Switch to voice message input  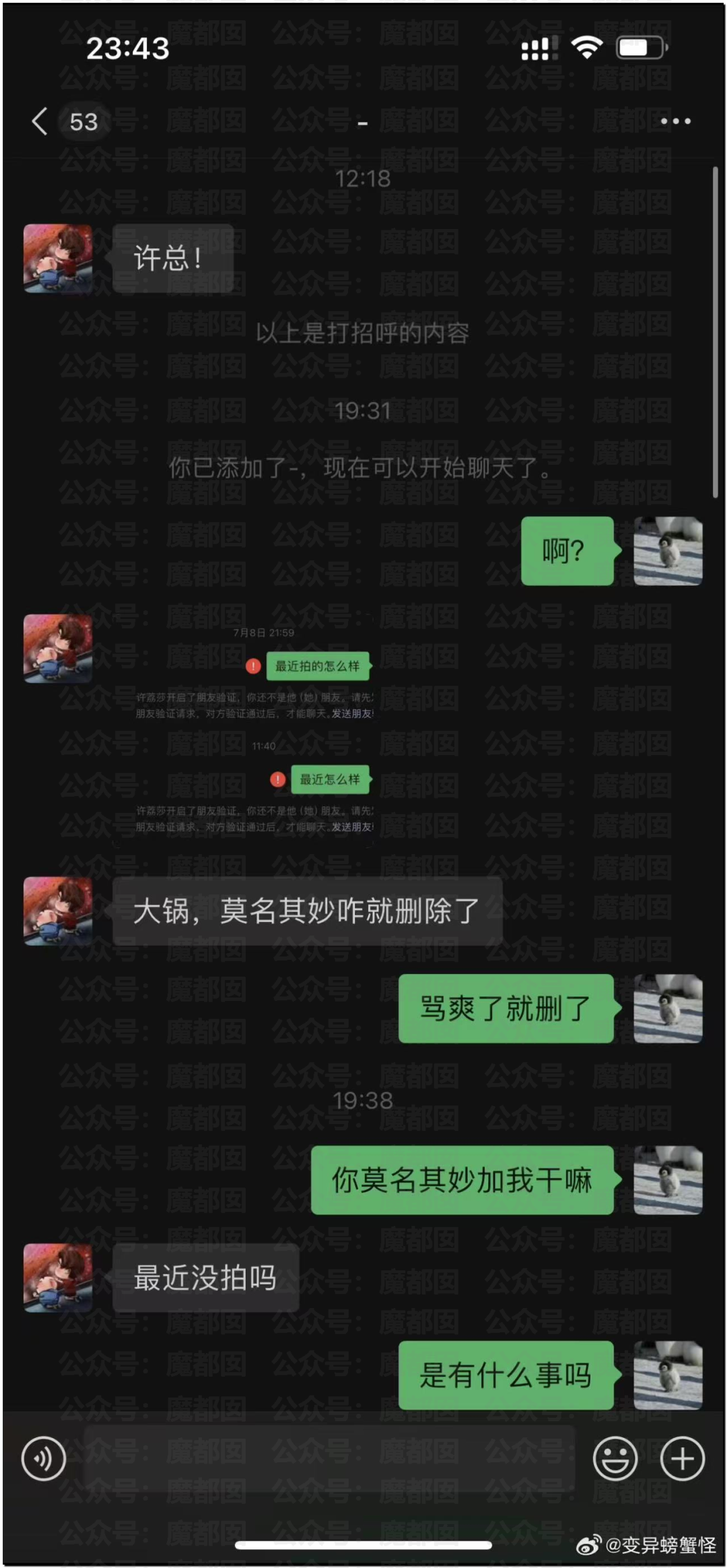tap(44, 1459)
